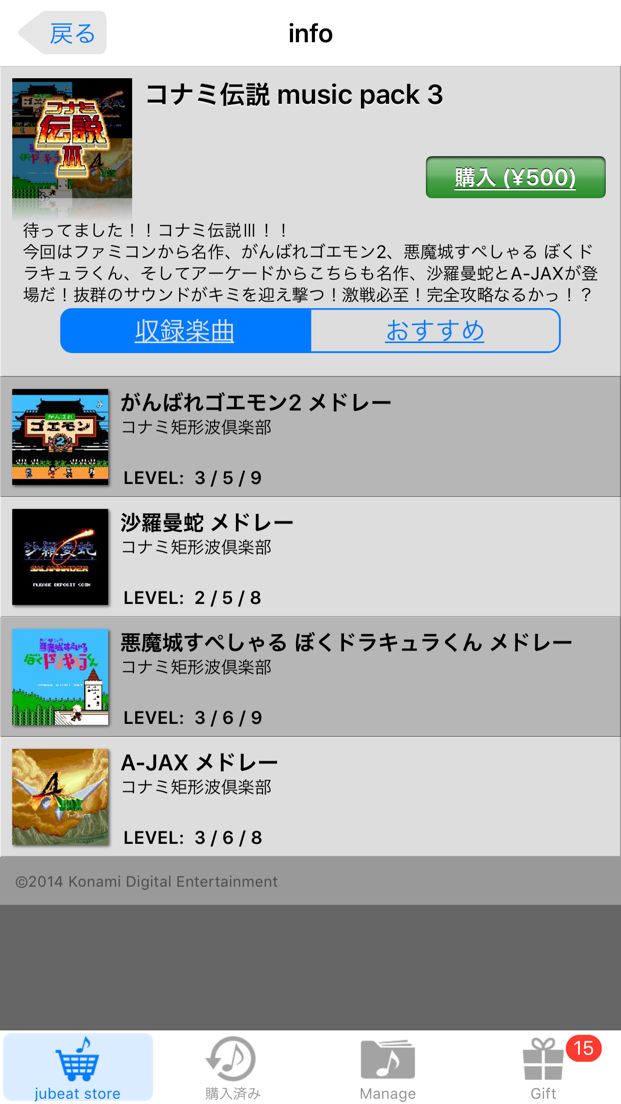
Task: Select the 沙羅曼蛇 メドレー track
Action: [x=310, y=557]
